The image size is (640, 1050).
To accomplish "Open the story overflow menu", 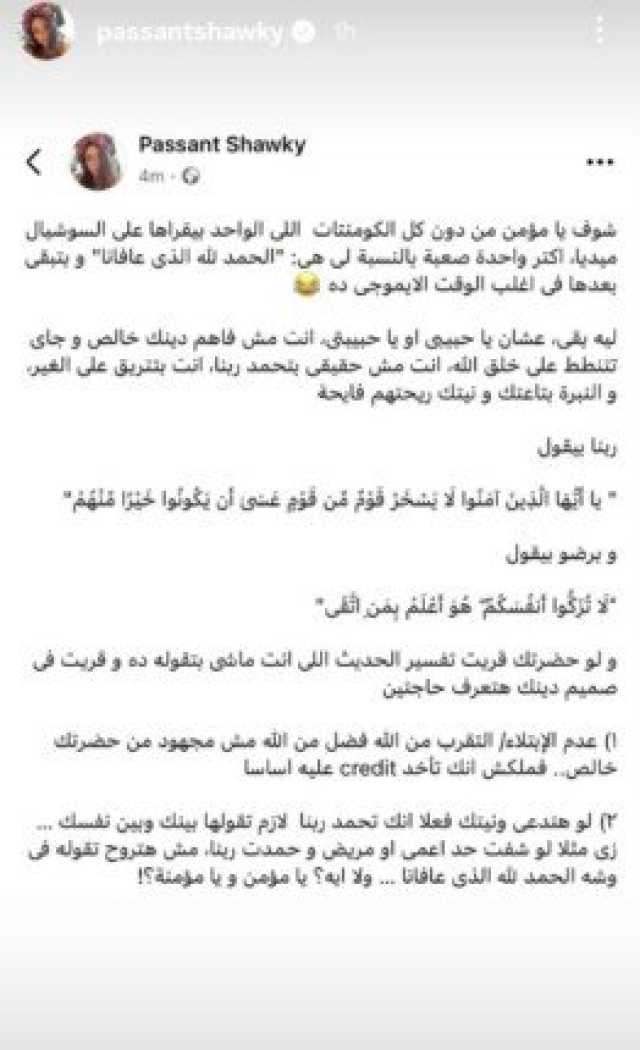I will pyautogui.click(x=599, y=31).
